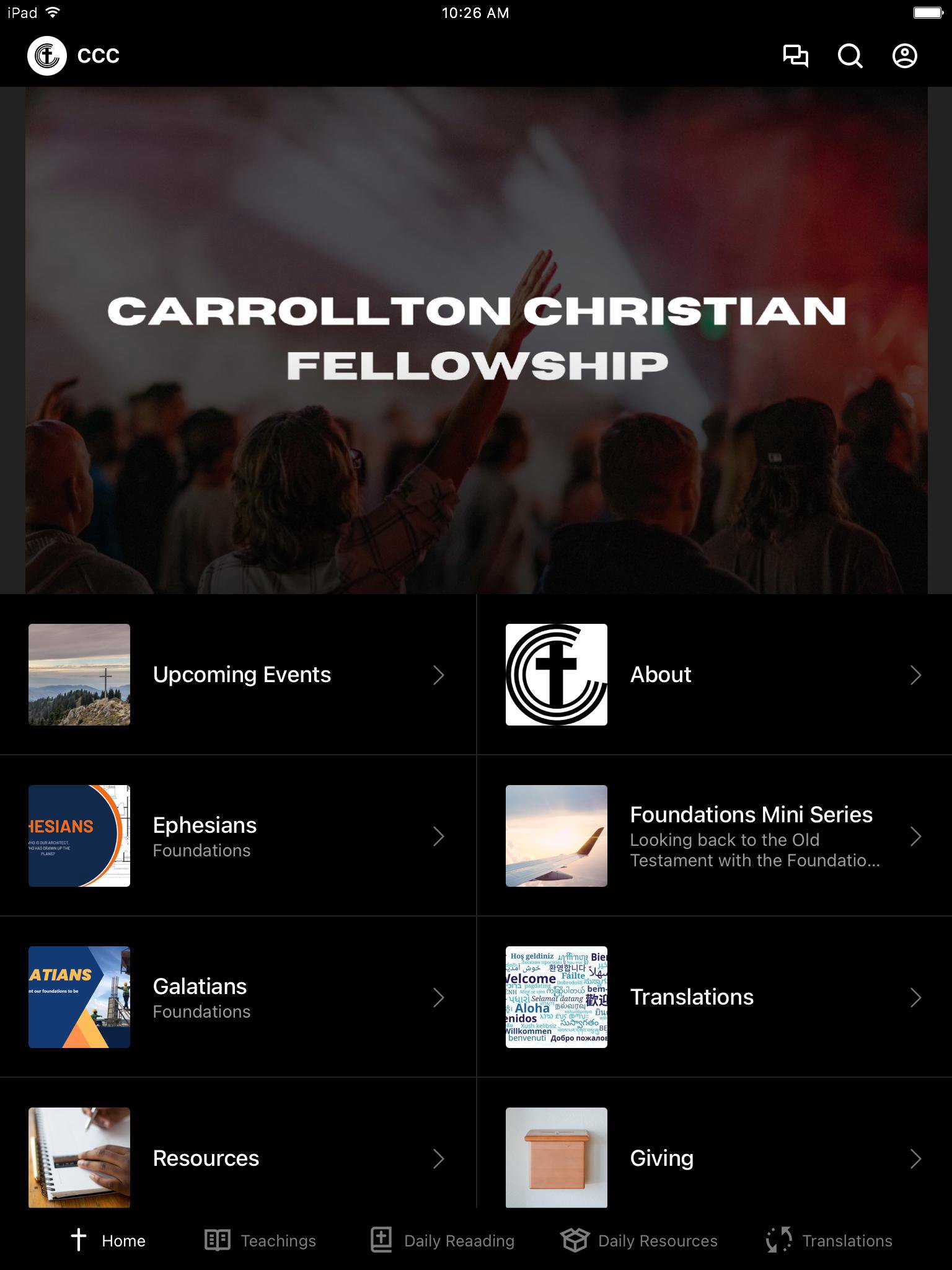Open the Giving row

click(x=714, y=1157)
